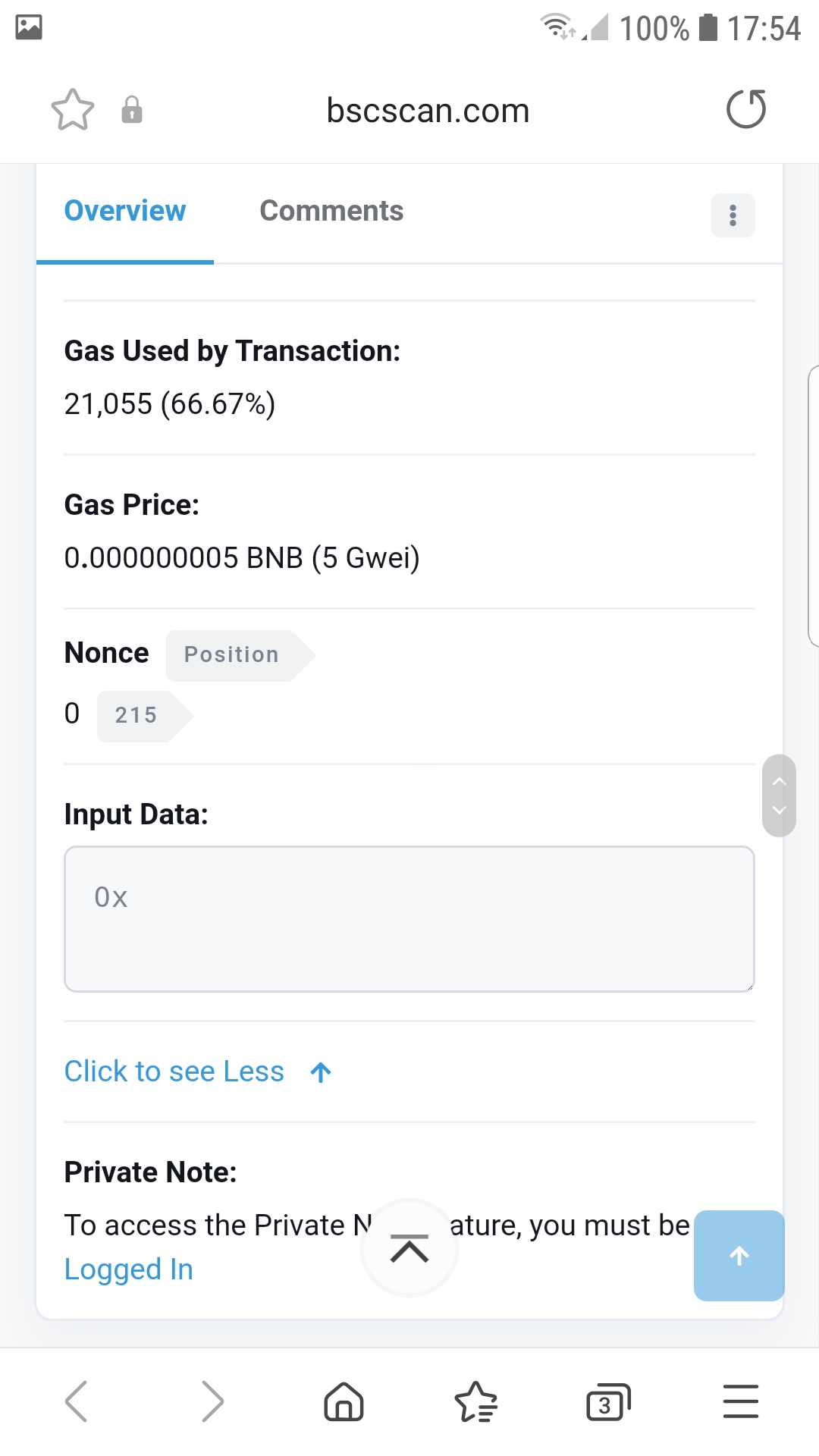
Task: View the 3 open tabs
Action: tap(608, 1402)
